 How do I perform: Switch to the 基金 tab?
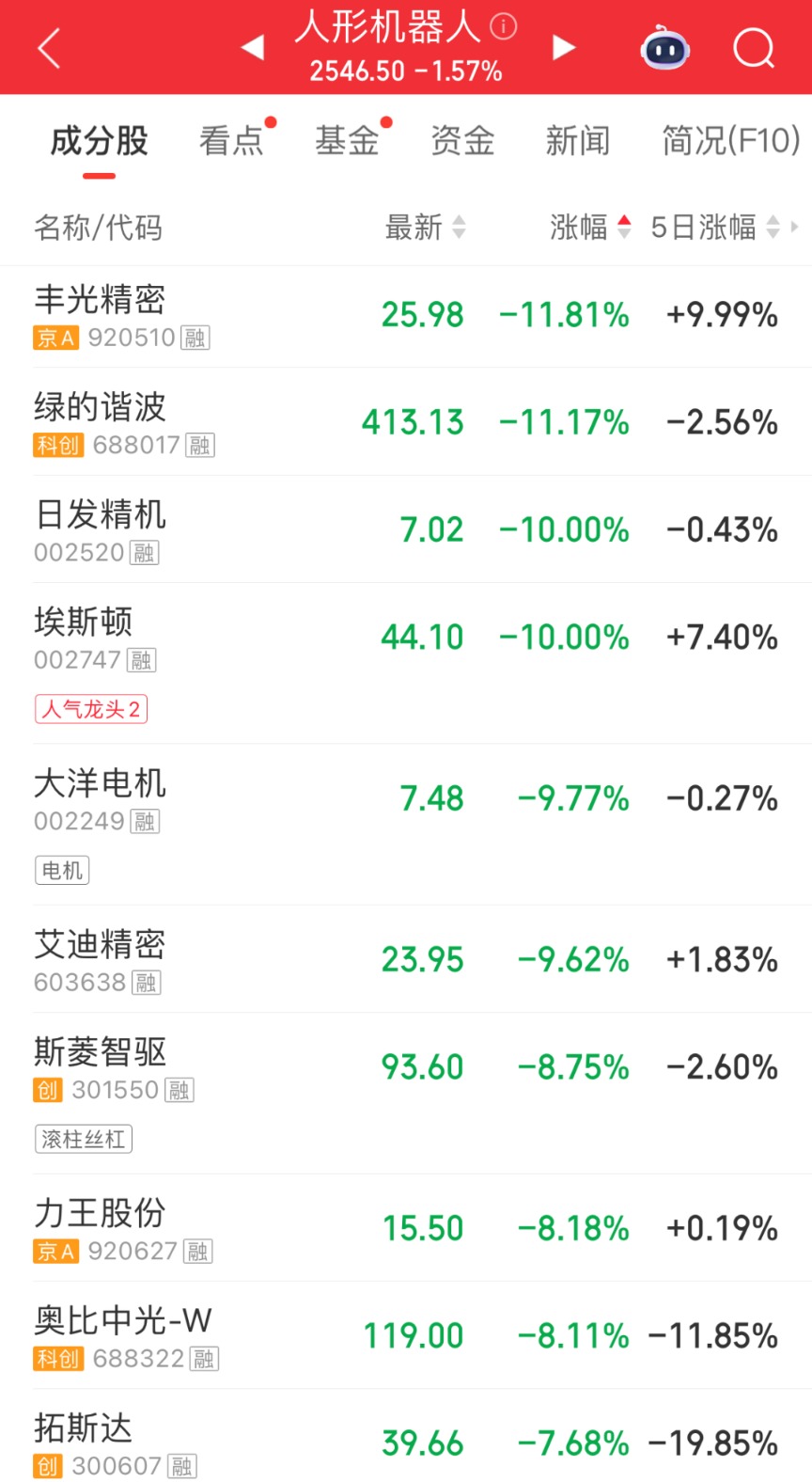(x=347, y=141)
